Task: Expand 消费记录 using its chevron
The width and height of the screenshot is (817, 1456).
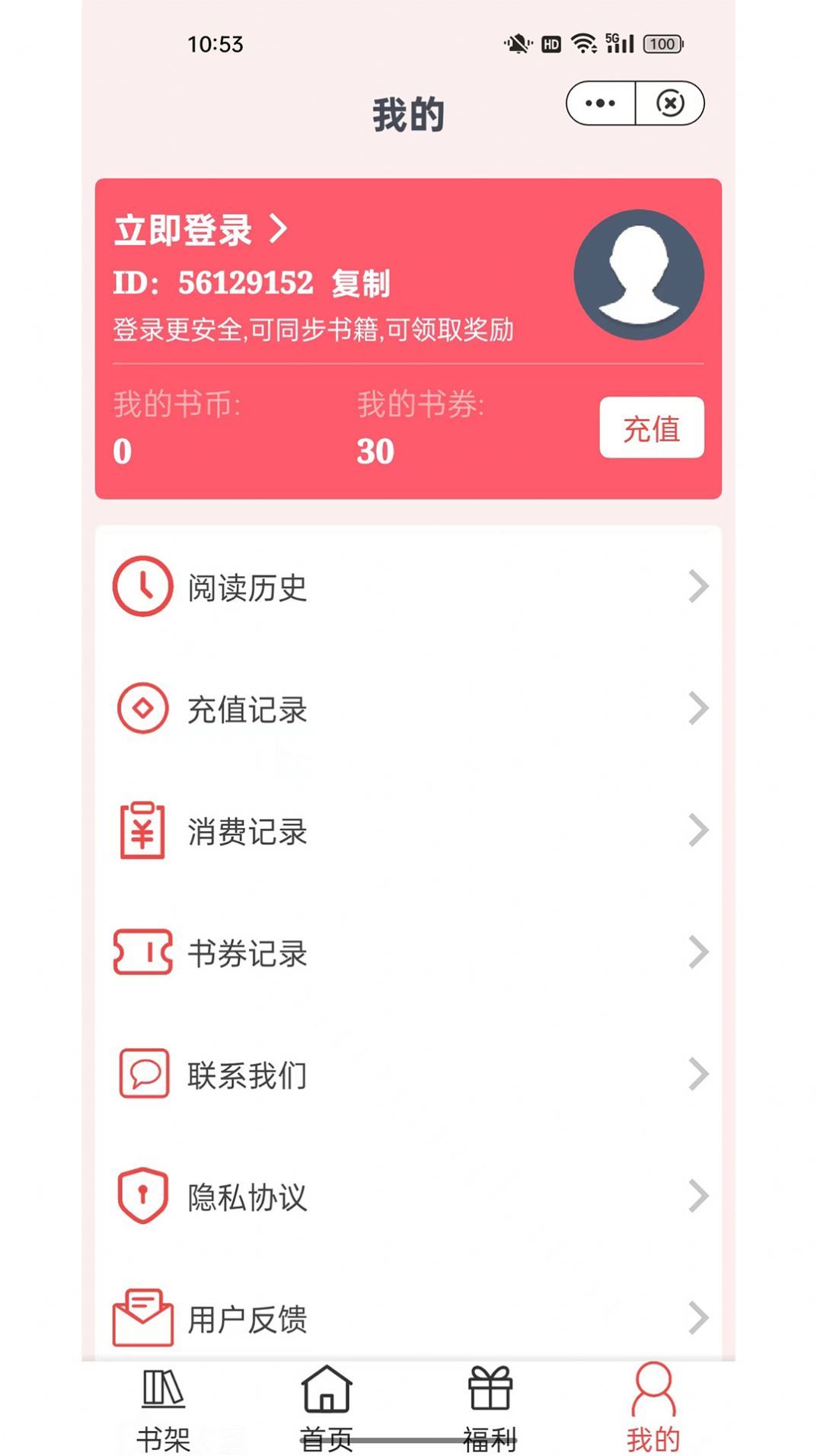Action: [x=698, y=831]
